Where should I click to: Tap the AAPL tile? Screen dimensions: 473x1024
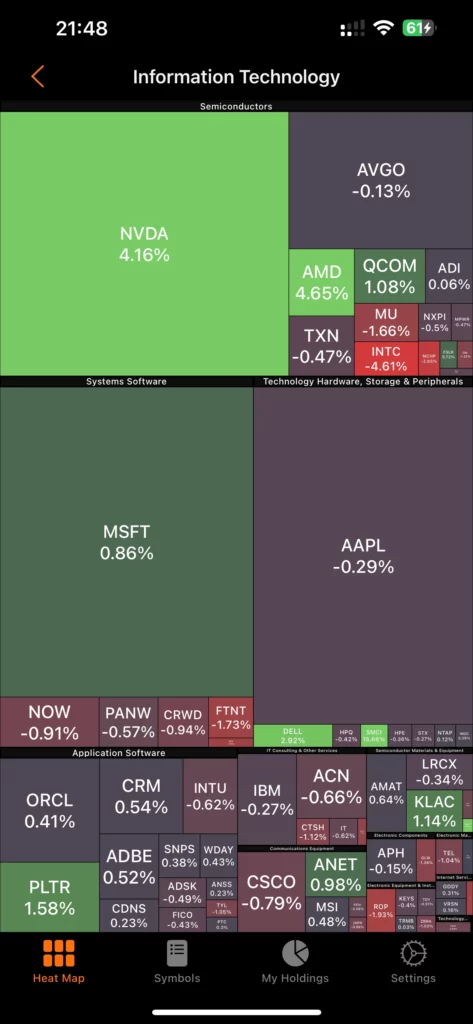click(363, 556)
